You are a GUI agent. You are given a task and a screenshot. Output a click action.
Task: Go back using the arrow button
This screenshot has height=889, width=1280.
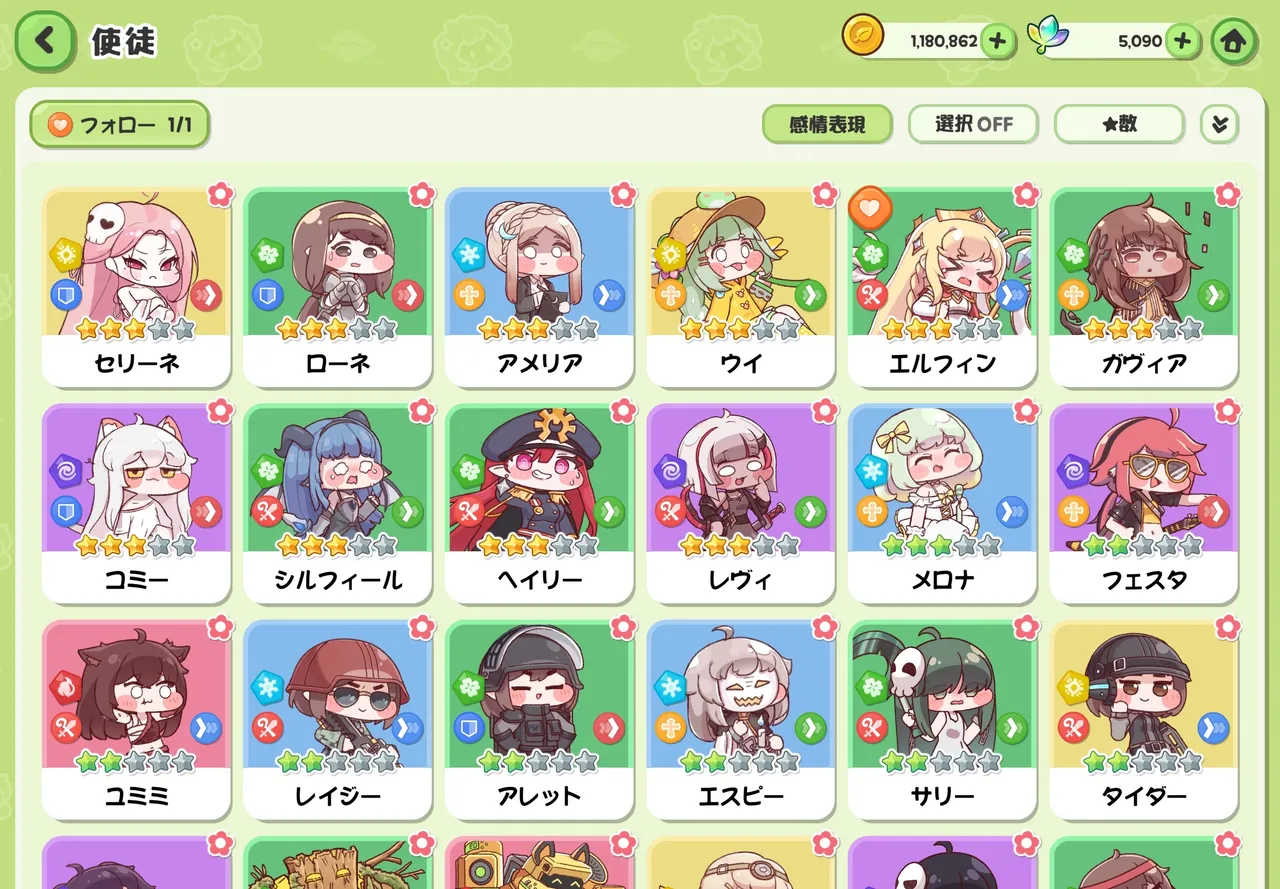pyautogui.click(x=44, y=41)
